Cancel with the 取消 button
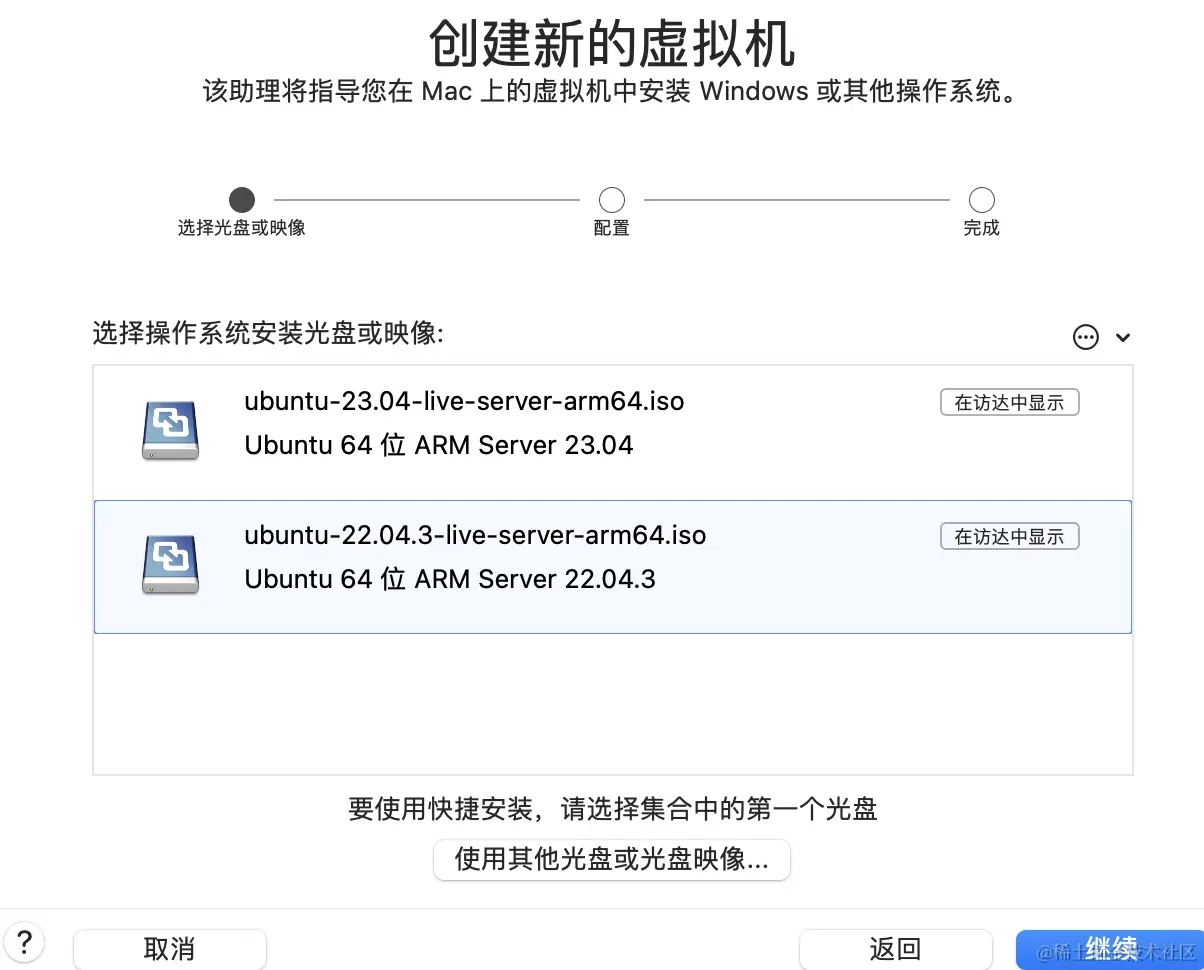1204x970 pixels. [170, 948]
